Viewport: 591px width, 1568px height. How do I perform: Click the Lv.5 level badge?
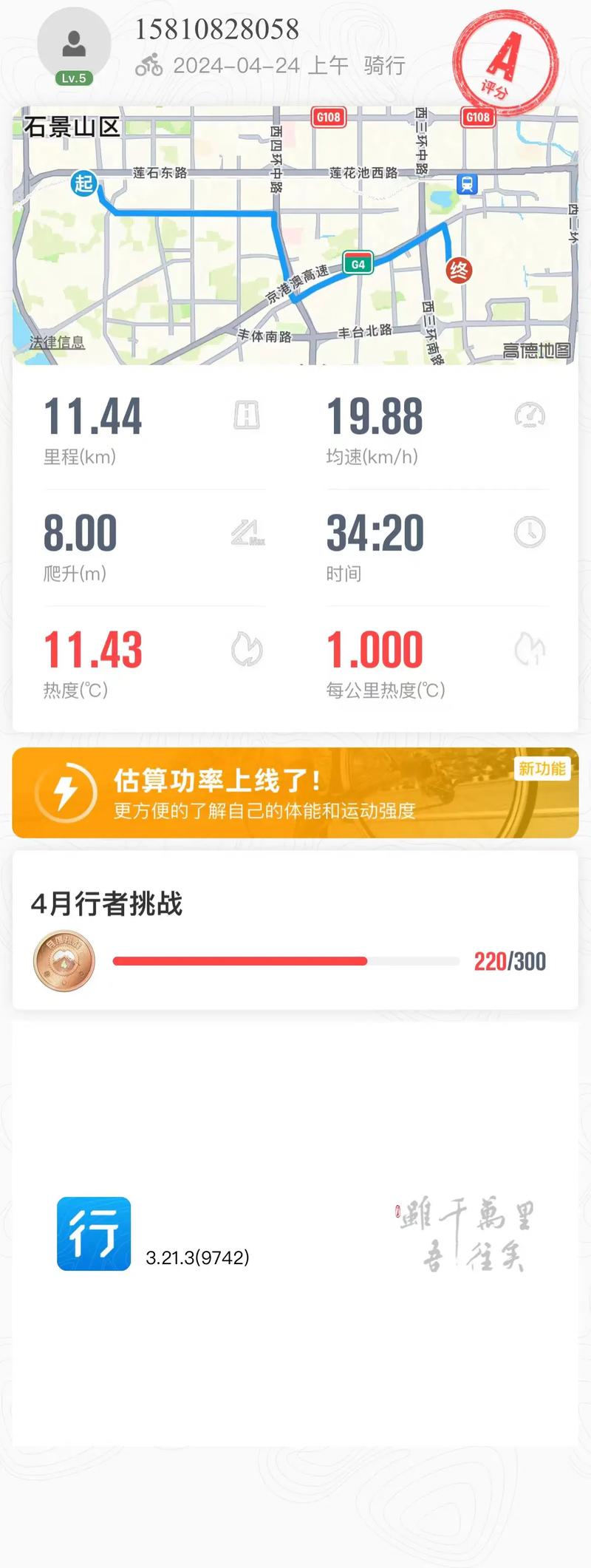coord(73,78)
